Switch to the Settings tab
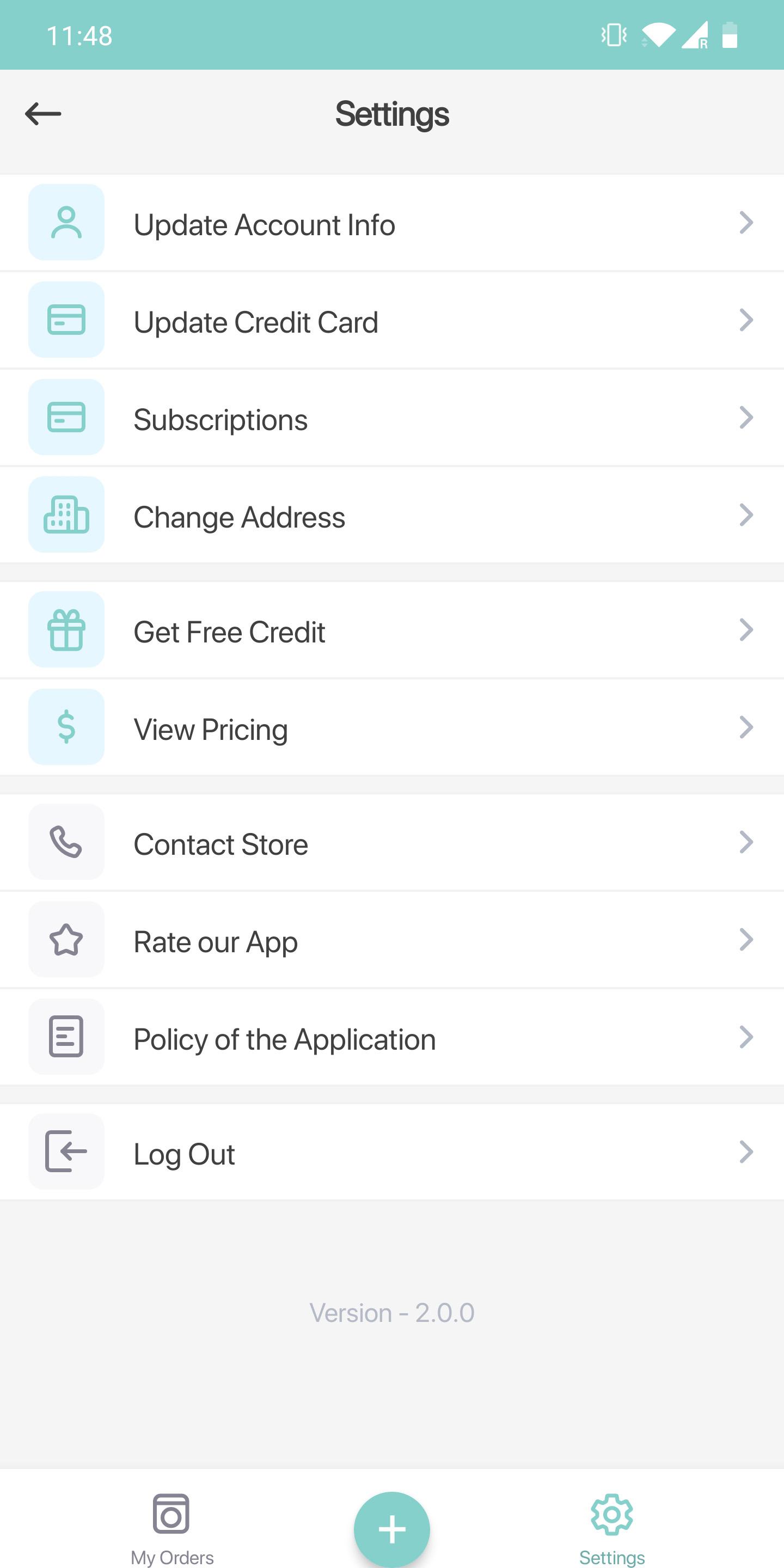Image resolution: width=784 pixels, height=1568 pixels. click(x=612, y=1528)
